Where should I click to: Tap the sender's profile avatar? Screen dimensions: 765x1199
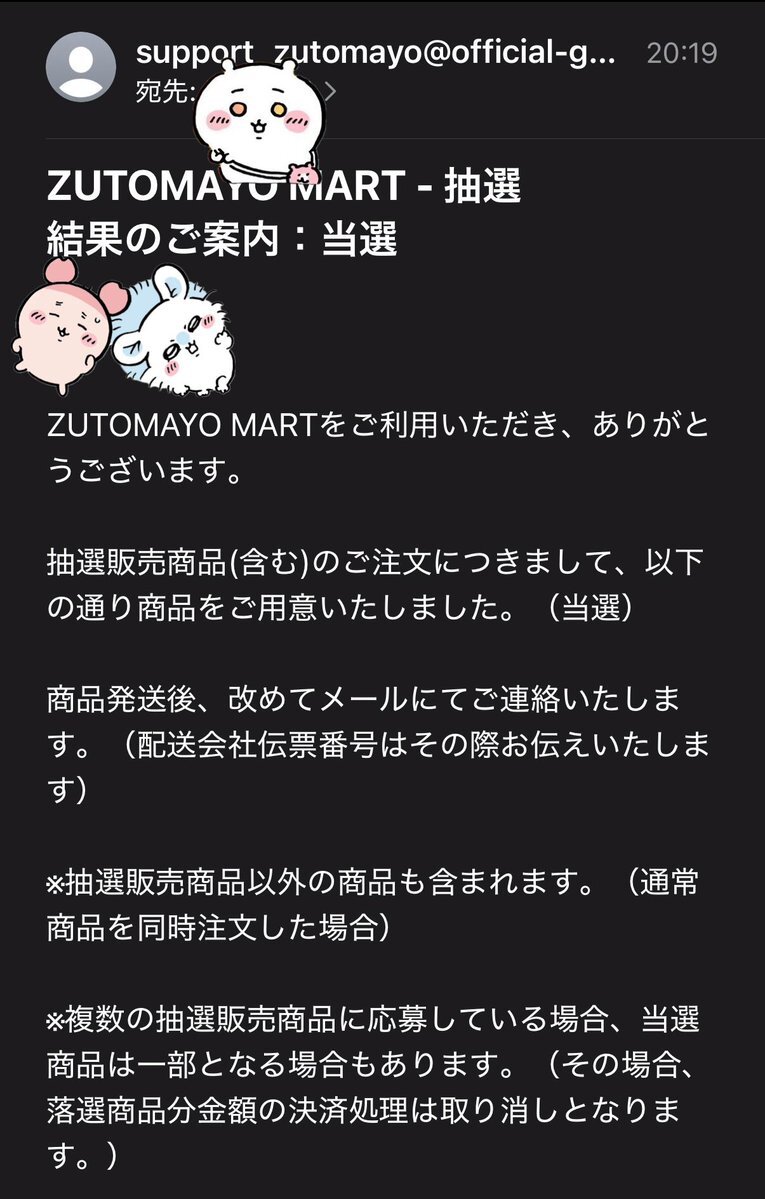[x=81, y=67]
